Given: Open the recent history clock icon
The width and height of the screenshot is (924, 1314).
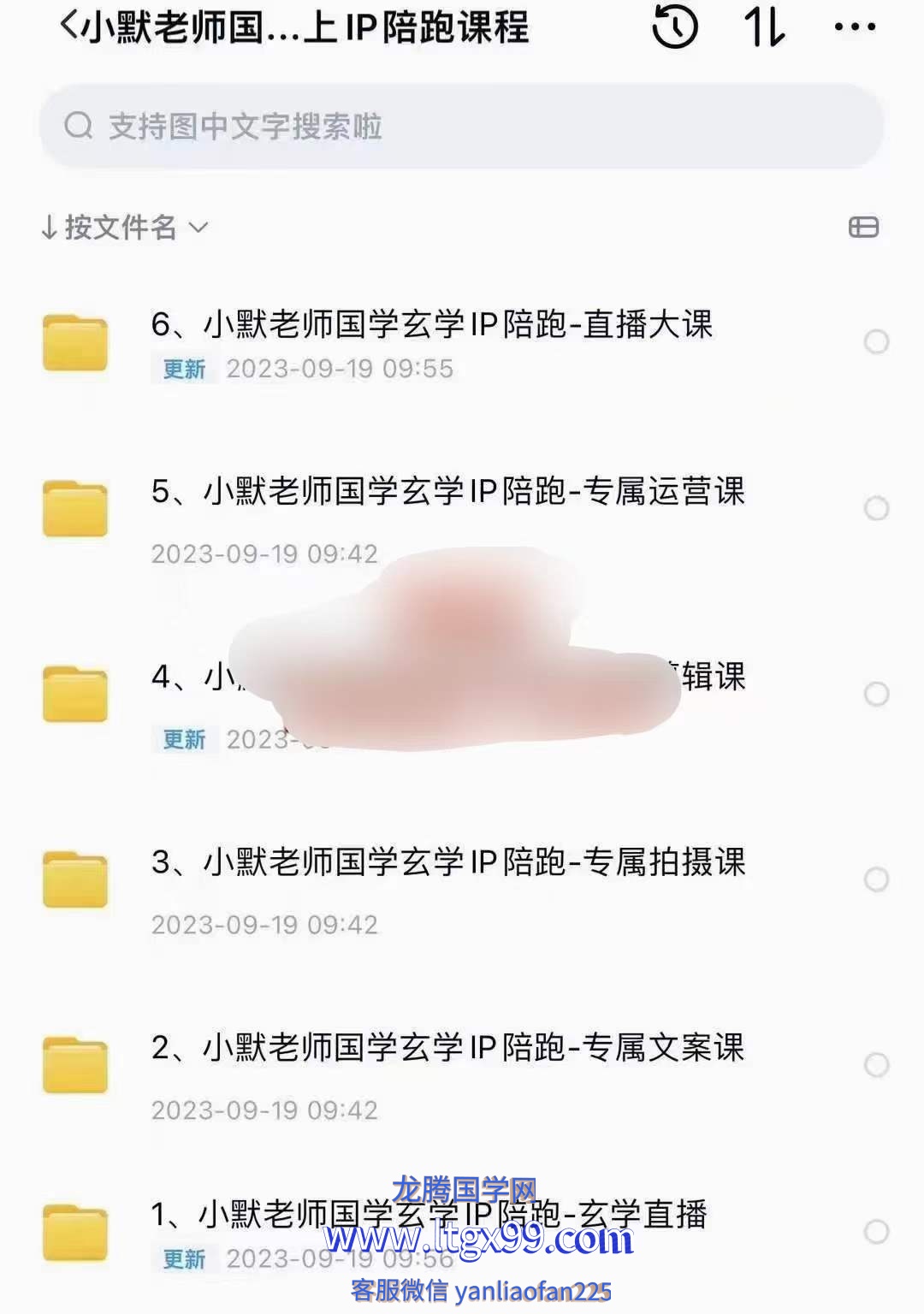Looking at the screenshot, I should coord(675,27).
